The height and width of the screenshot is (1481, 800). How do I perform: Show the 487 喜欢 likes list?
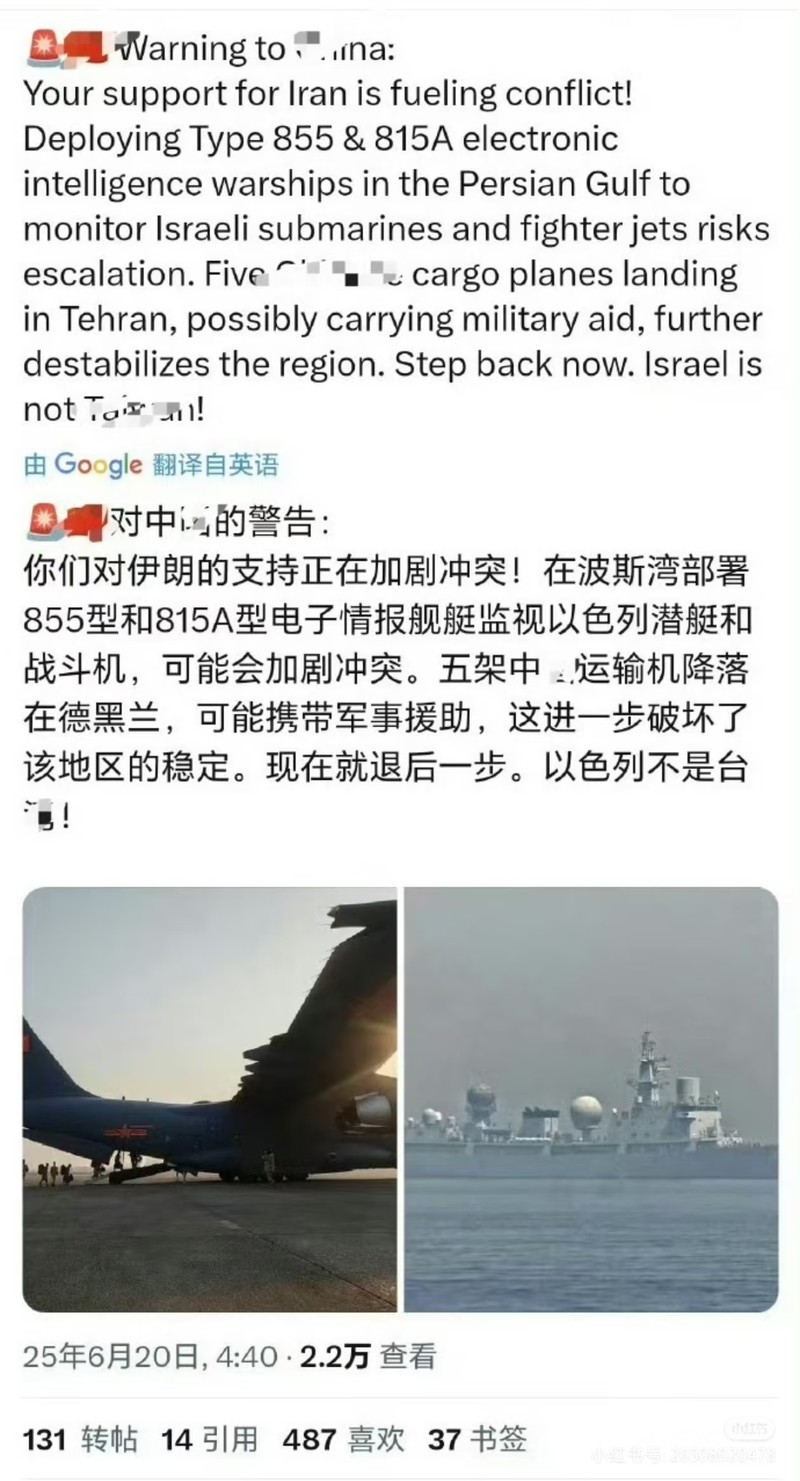[x=343, y=1439]
